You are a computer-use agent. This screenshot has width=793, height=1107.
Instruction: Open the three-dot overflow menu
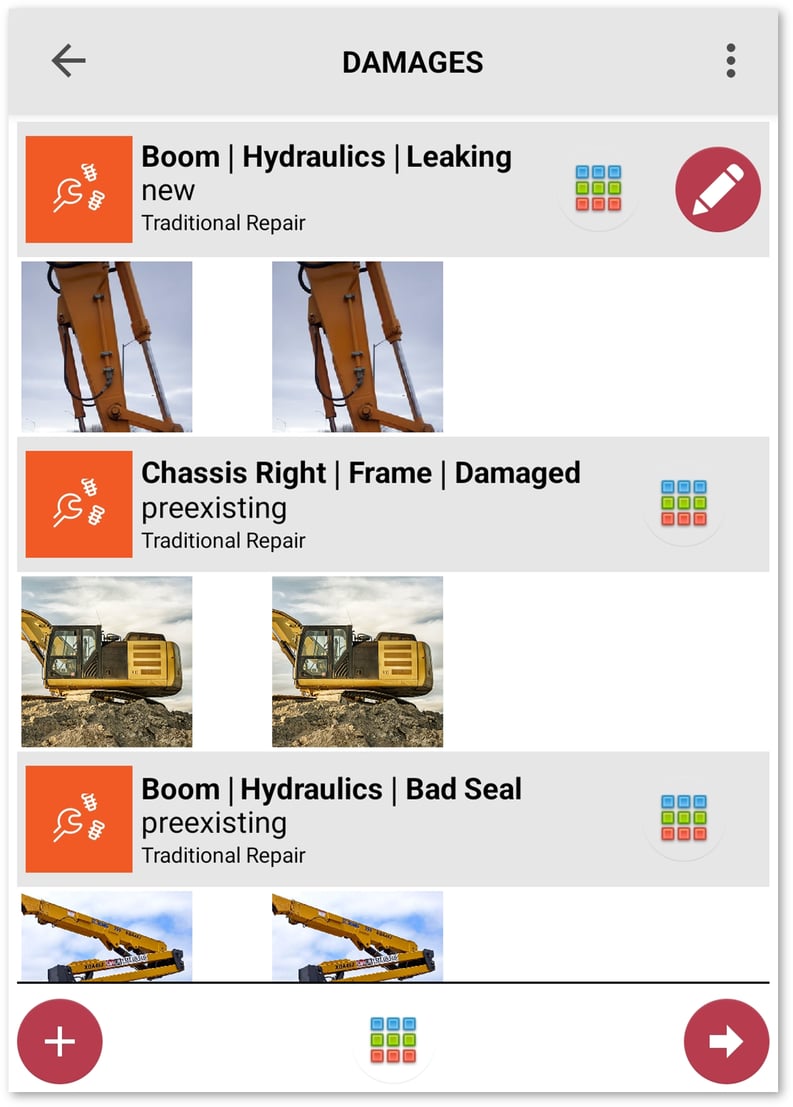tap(731, 61)
